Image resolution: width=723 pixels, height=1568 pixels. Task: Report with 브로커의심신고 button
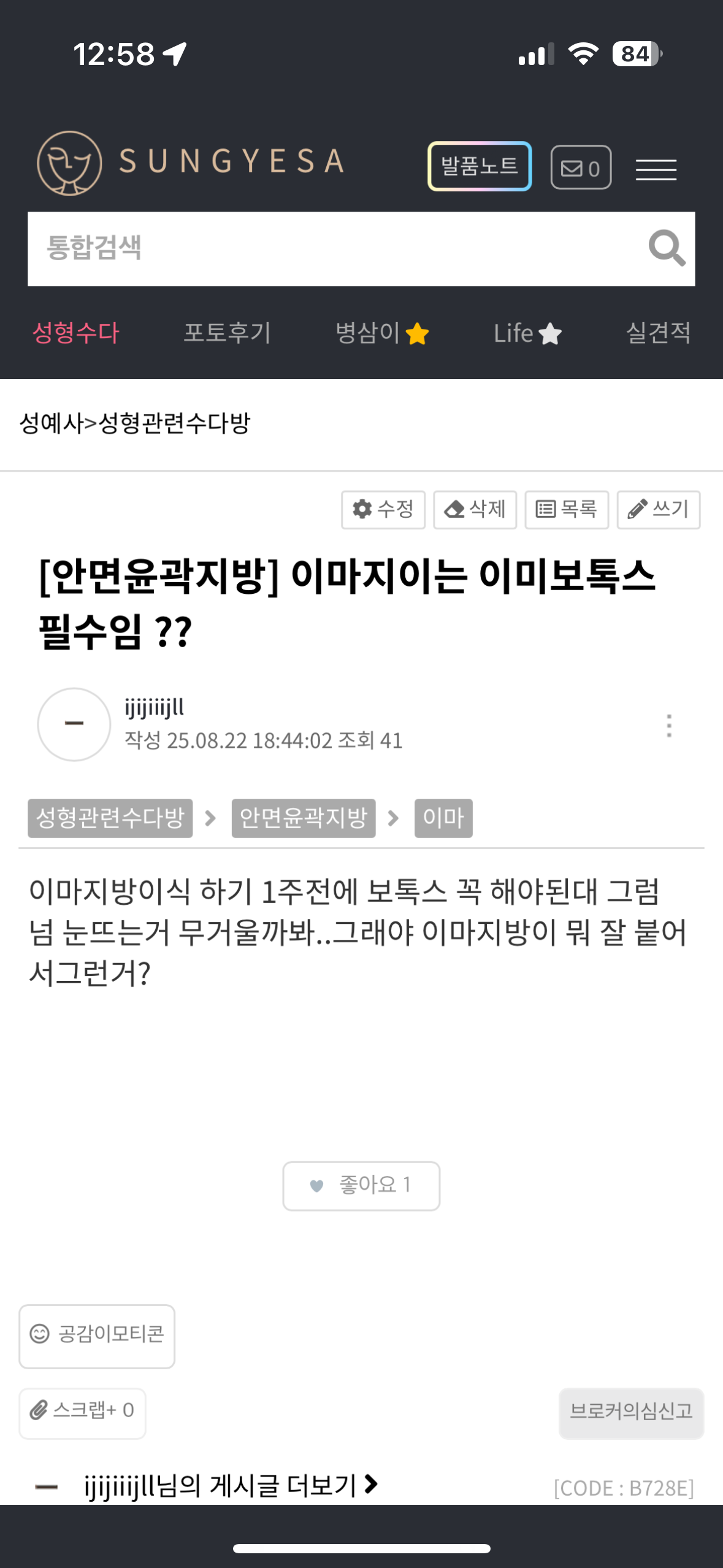631,1413
